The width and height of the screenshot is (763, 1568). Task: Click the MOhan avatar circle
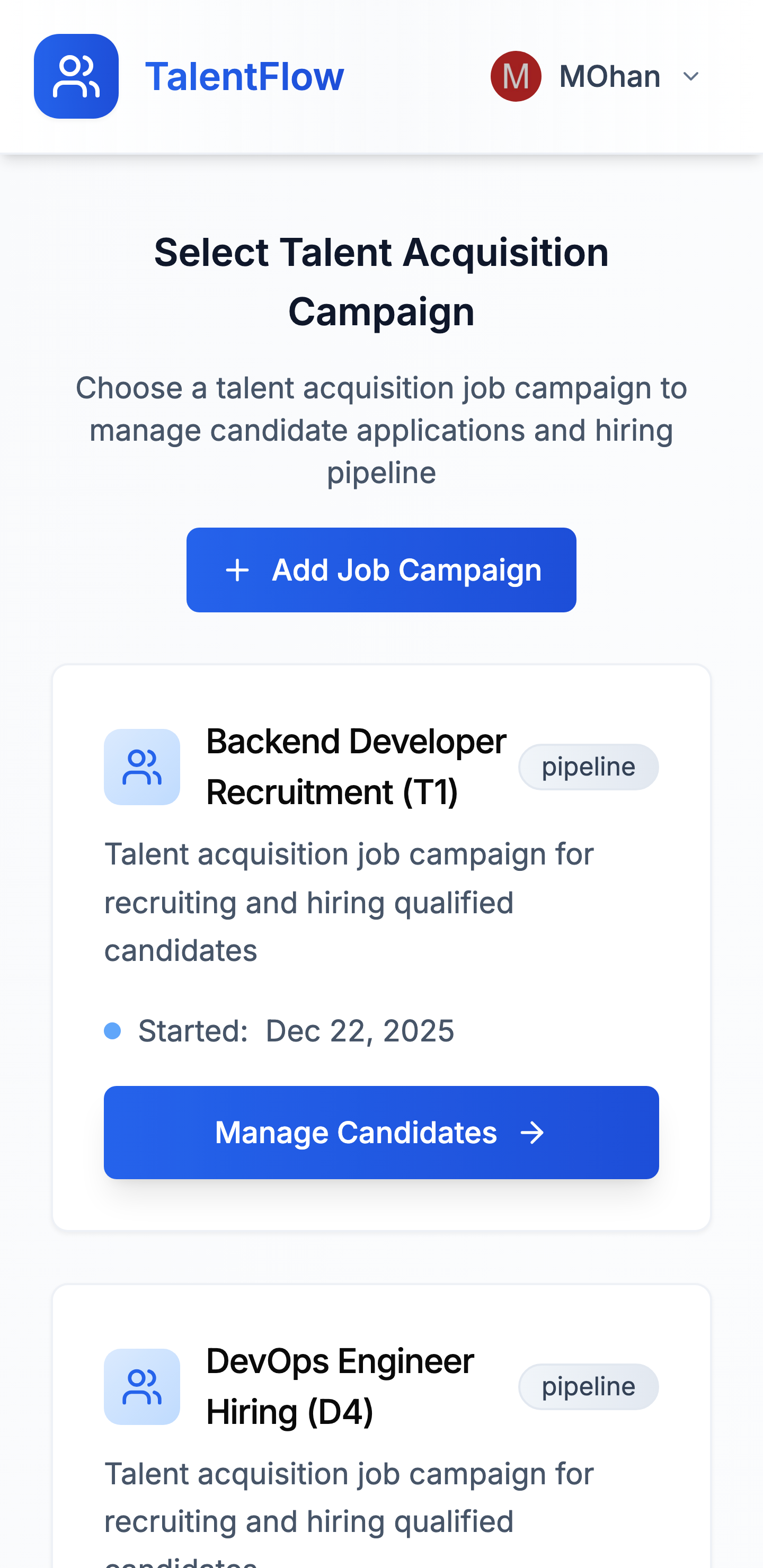516,75
